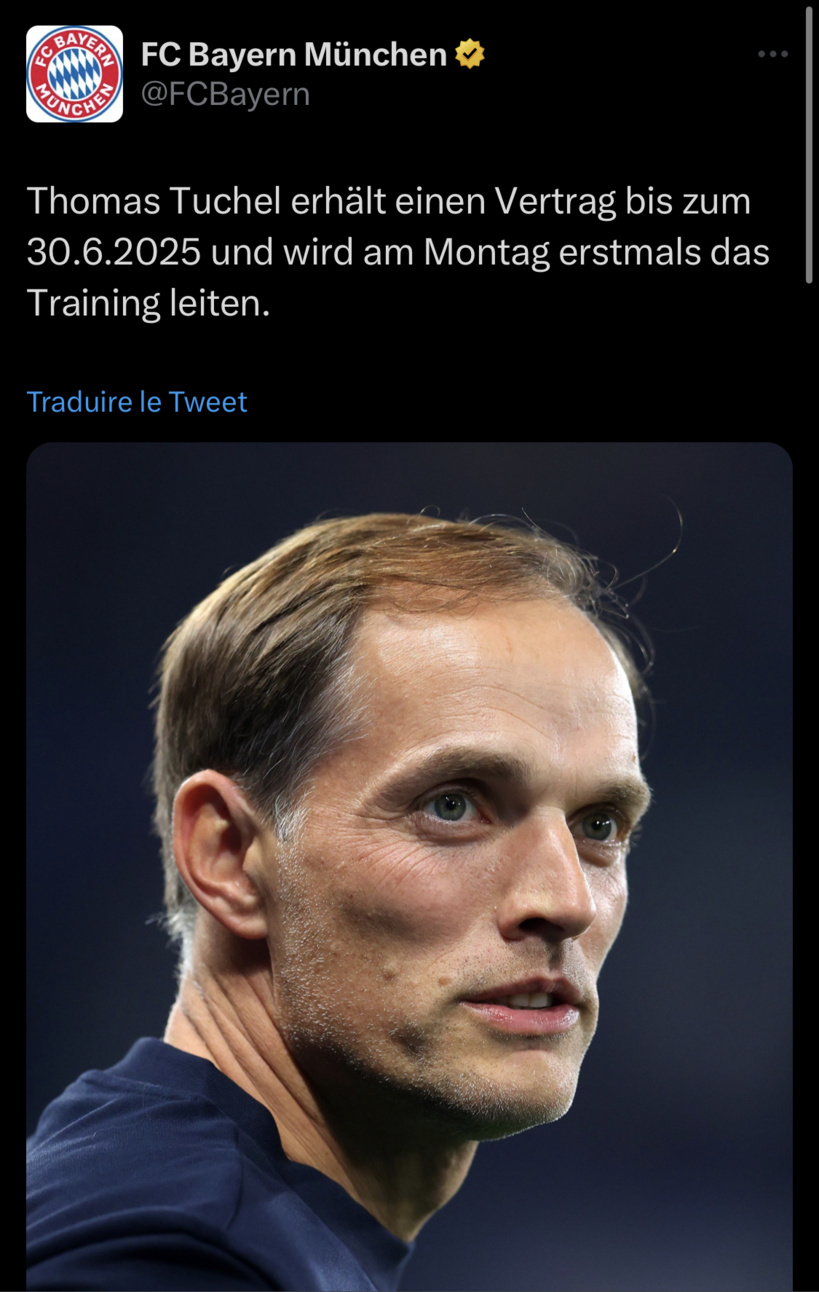Screen dimensions: 819x1292
Task: Reveal translation options via Traduire le Tweet
Action: pyautogui.click(x=136, y=401)
